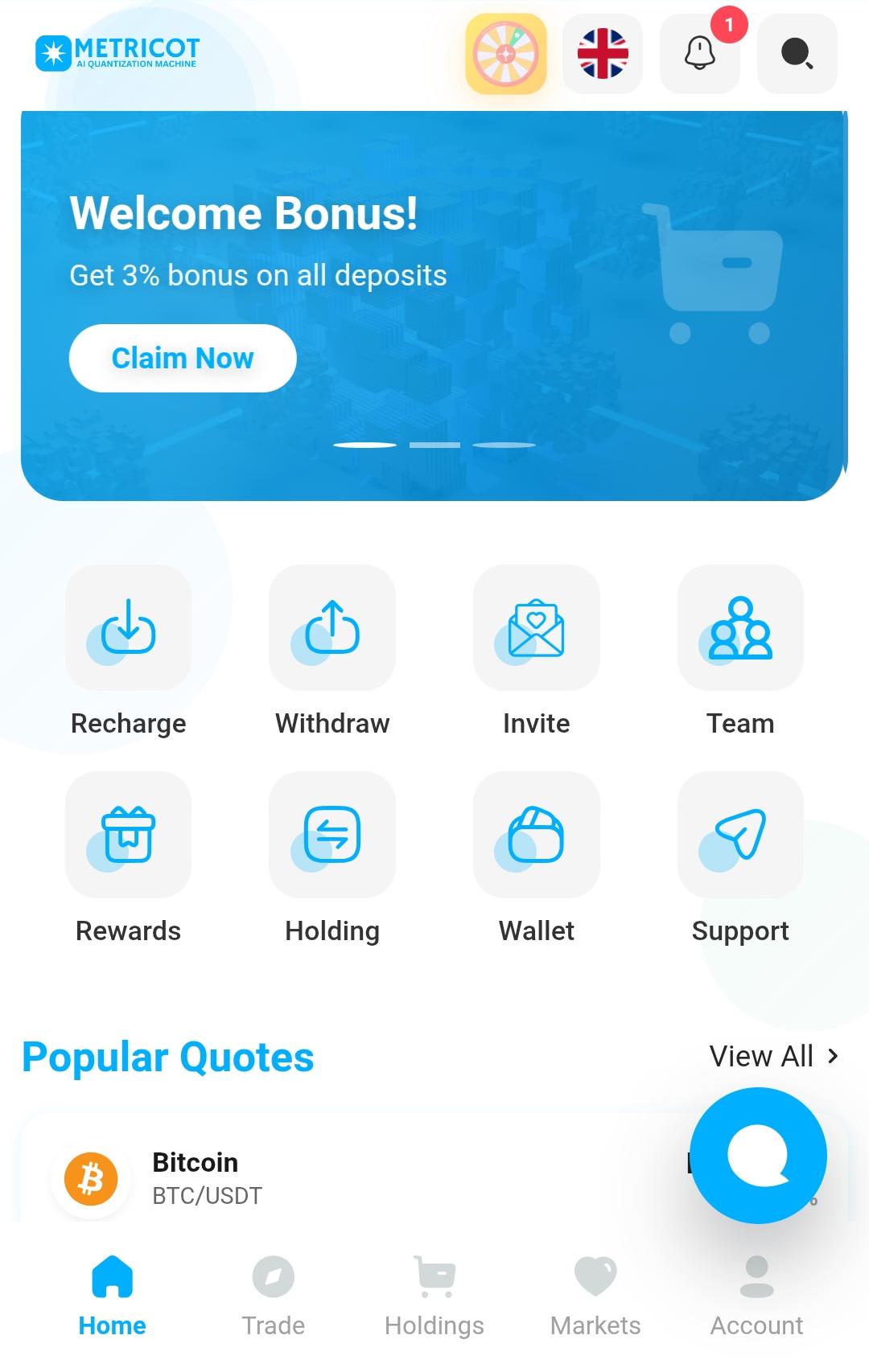Open the notifications bell
The image size is (869, 1372).
699,54
